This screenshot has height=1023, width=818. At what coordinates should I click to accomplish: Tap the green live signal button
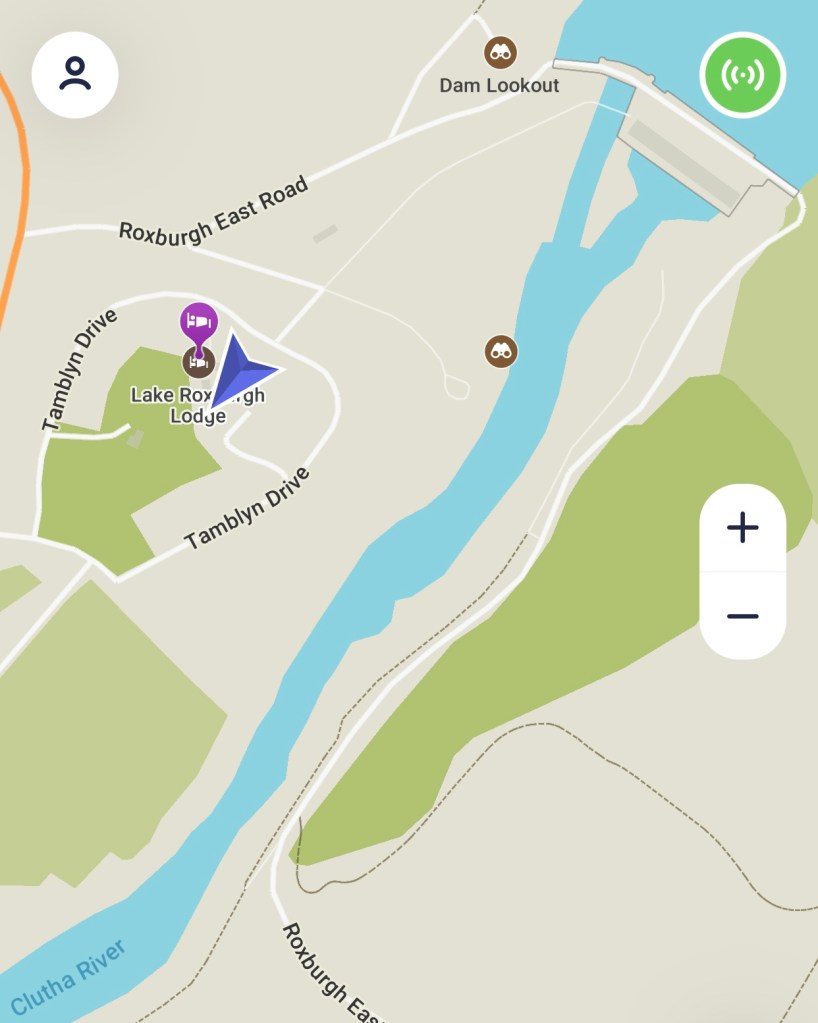pos(743,75)
